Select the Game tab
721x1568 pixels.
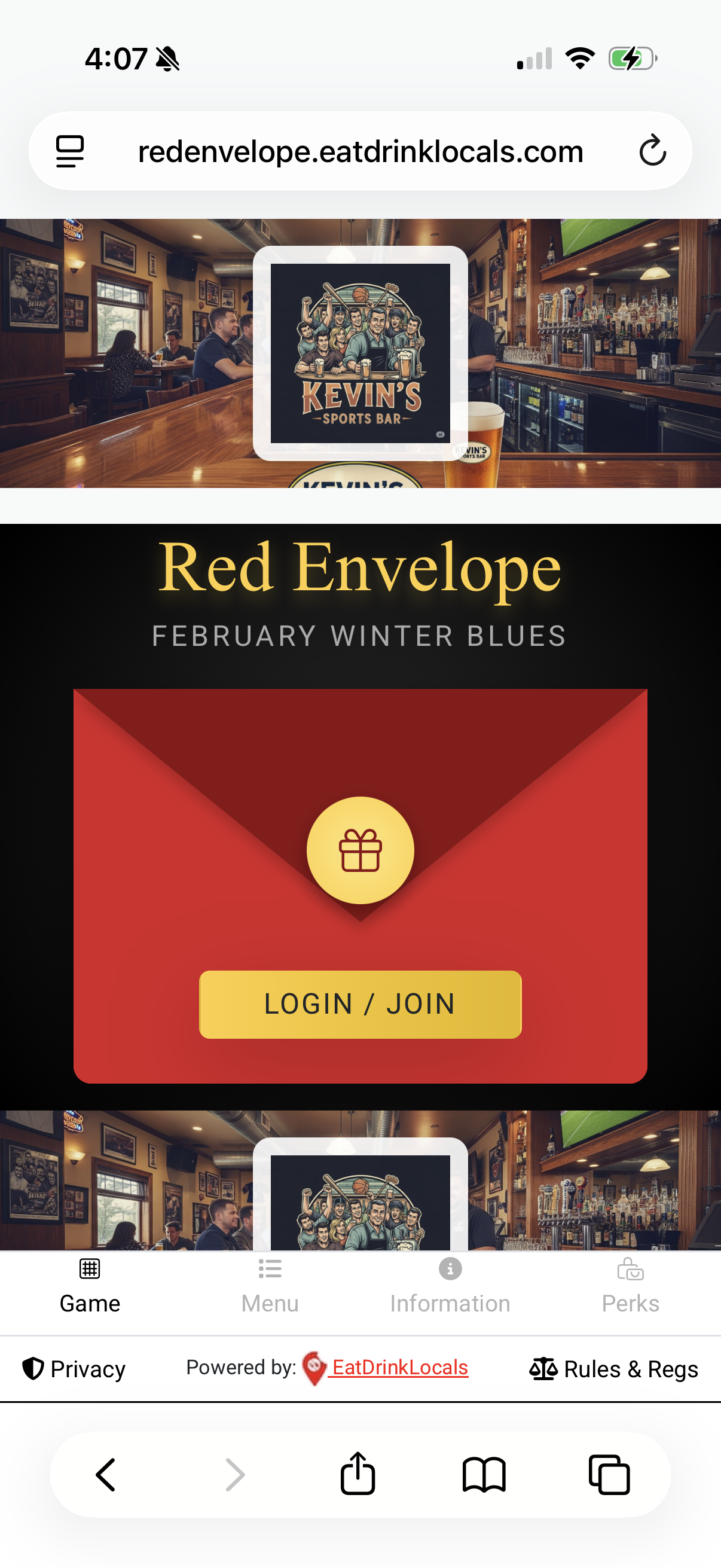tap(90, 1287)
